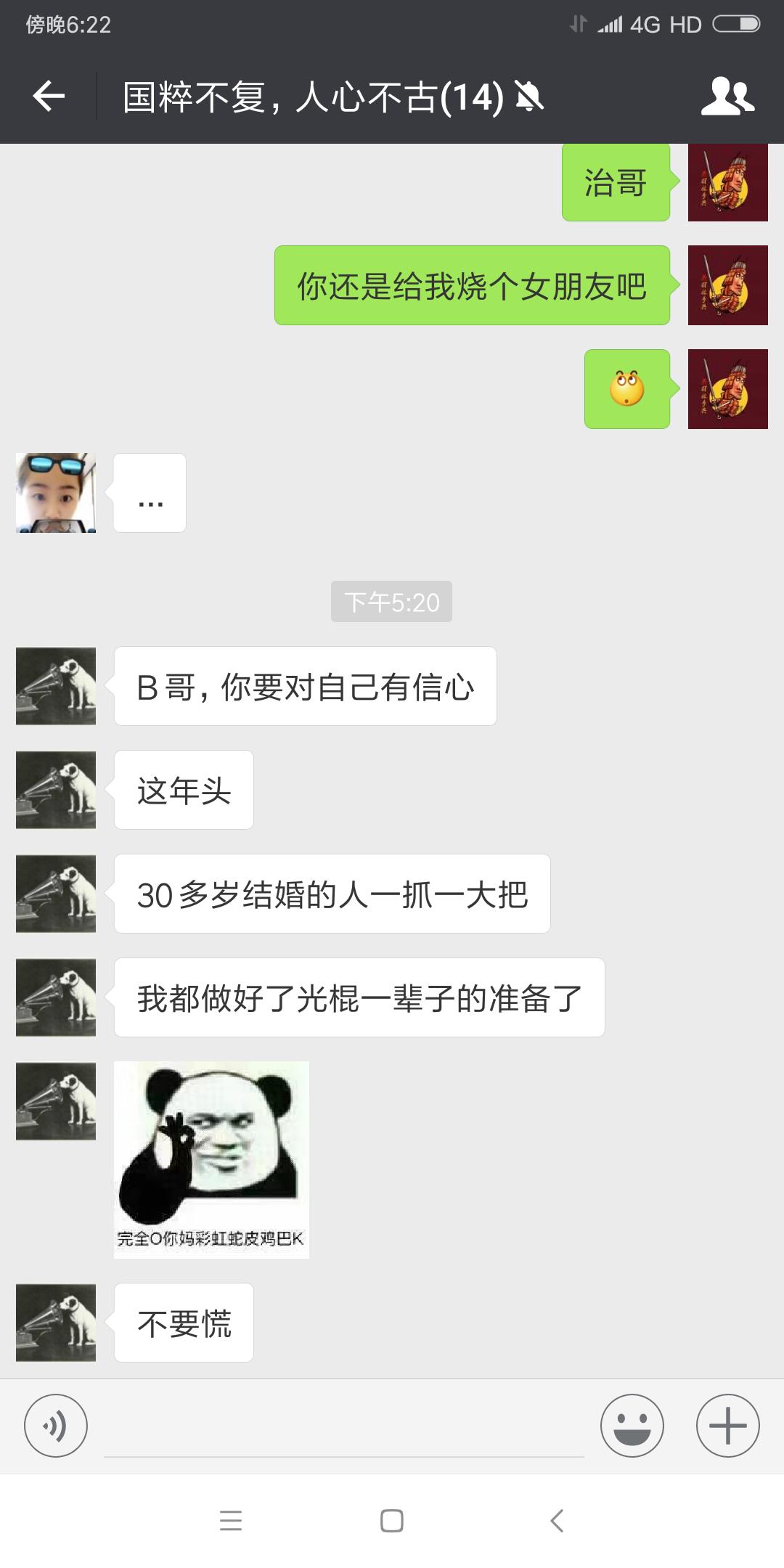
Task: Open own avatar beside '治哥' message
Action: pyautogui.click(x=727, y=182)
